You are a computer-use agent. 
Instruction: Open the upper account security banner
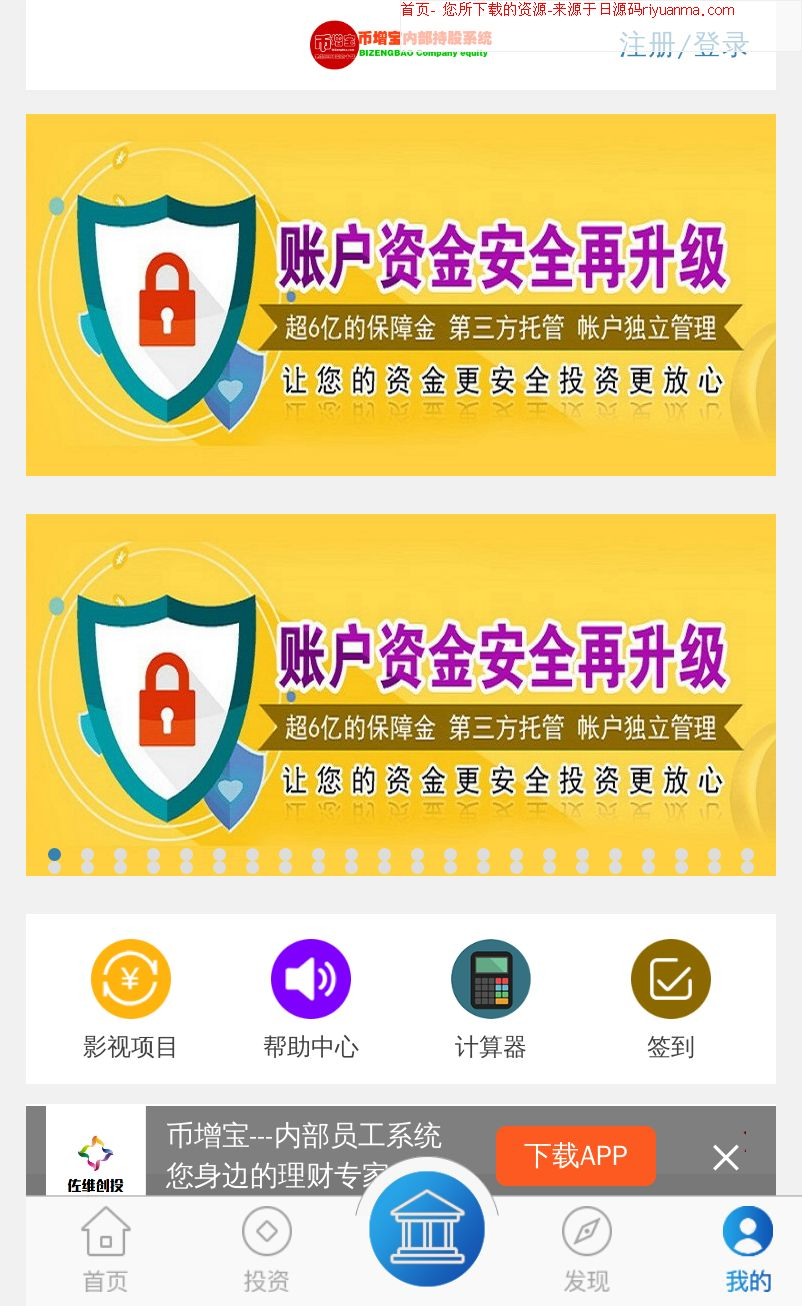click(400, 294)
